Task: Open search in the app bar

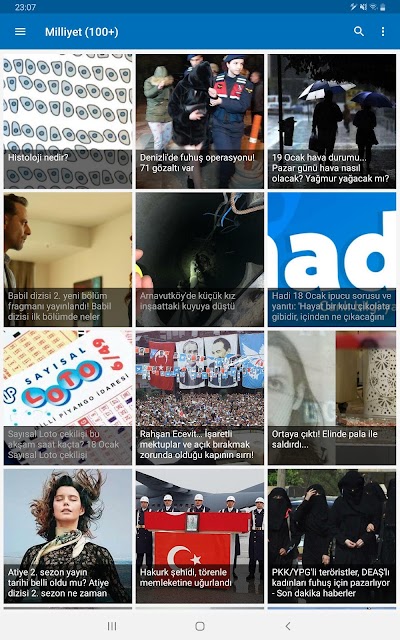Action: click(359, 31)
